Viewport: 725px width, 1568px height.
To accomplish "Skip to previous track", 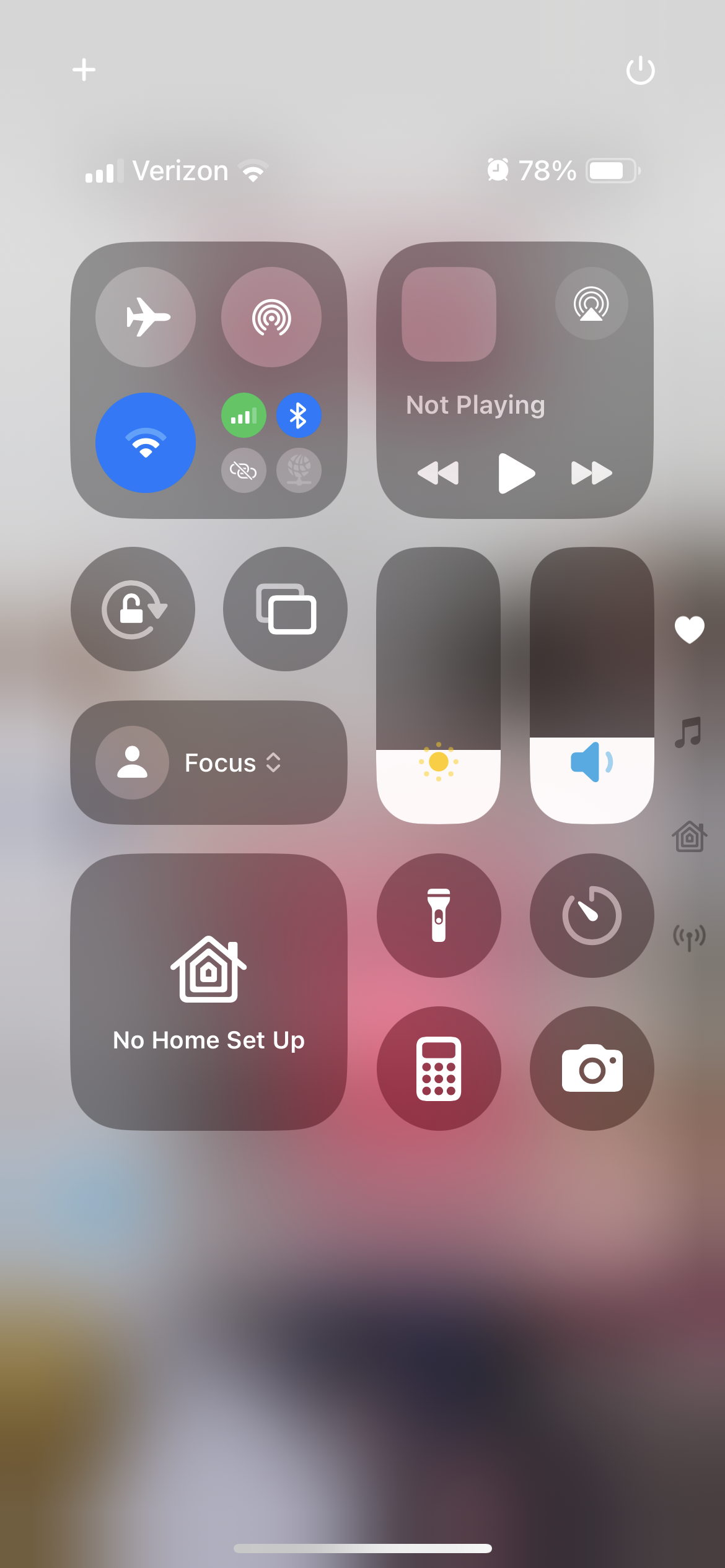I will pos(438,473).
